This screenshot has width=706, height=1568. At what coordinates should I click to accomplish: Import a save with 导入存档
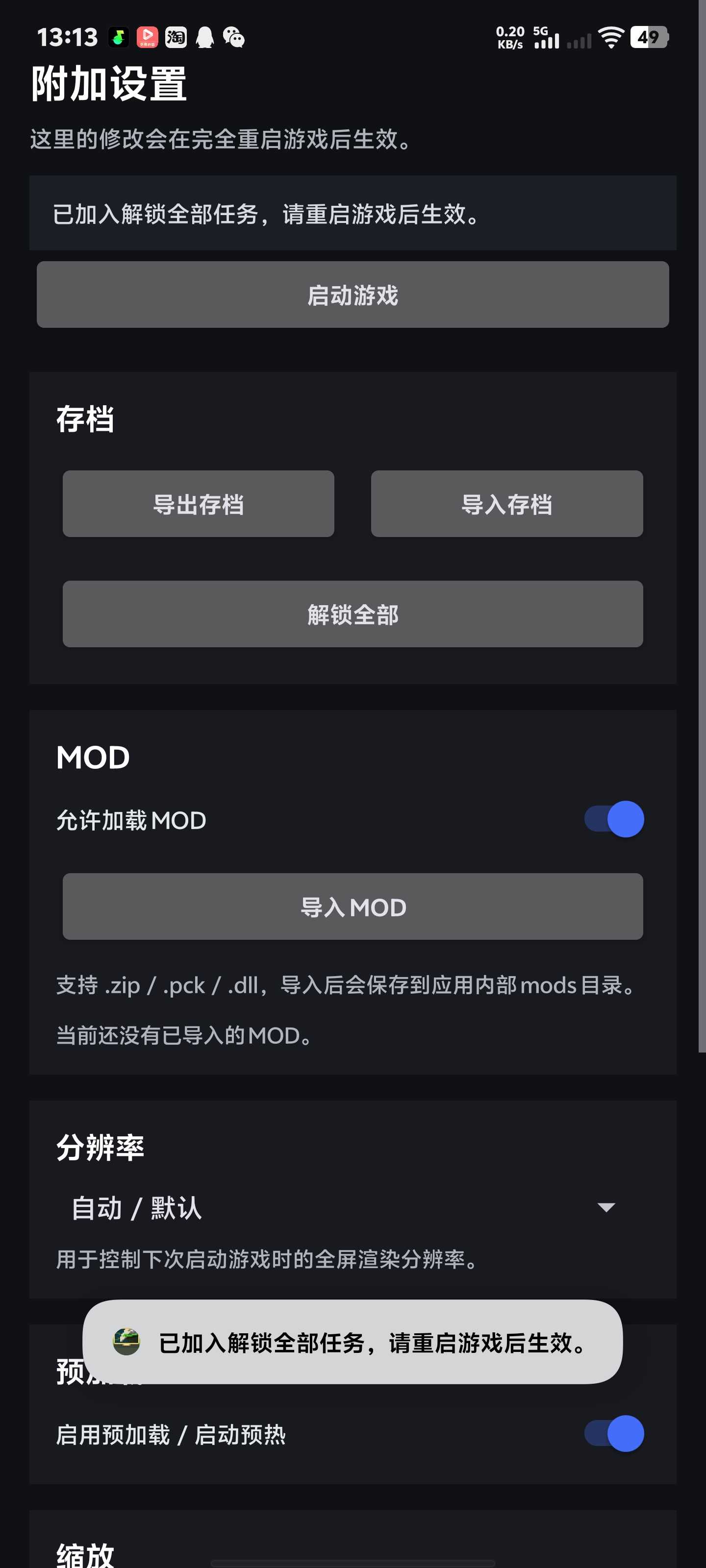(506, 503)
